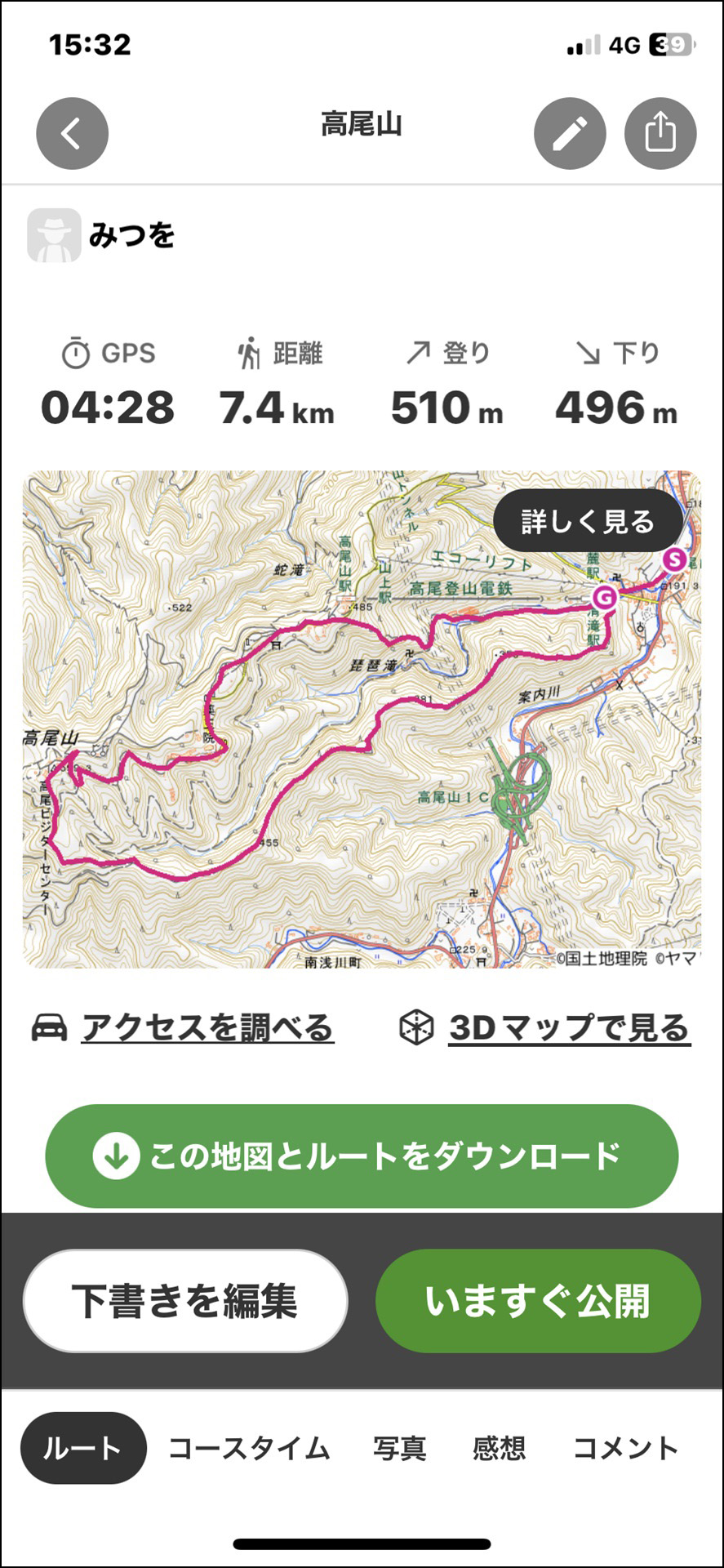Switch to the 感想 tab
This screenshot has height=1568, width=724.
(x=499, y=1448)
